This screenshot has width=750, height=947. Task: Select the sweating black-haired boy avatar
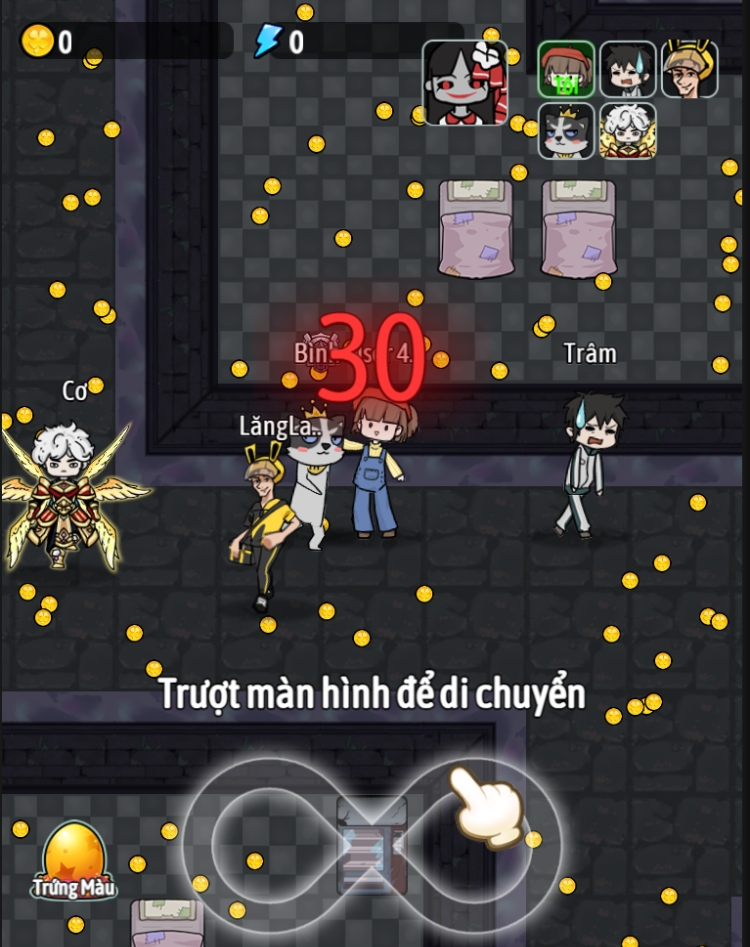click(628, 69)
